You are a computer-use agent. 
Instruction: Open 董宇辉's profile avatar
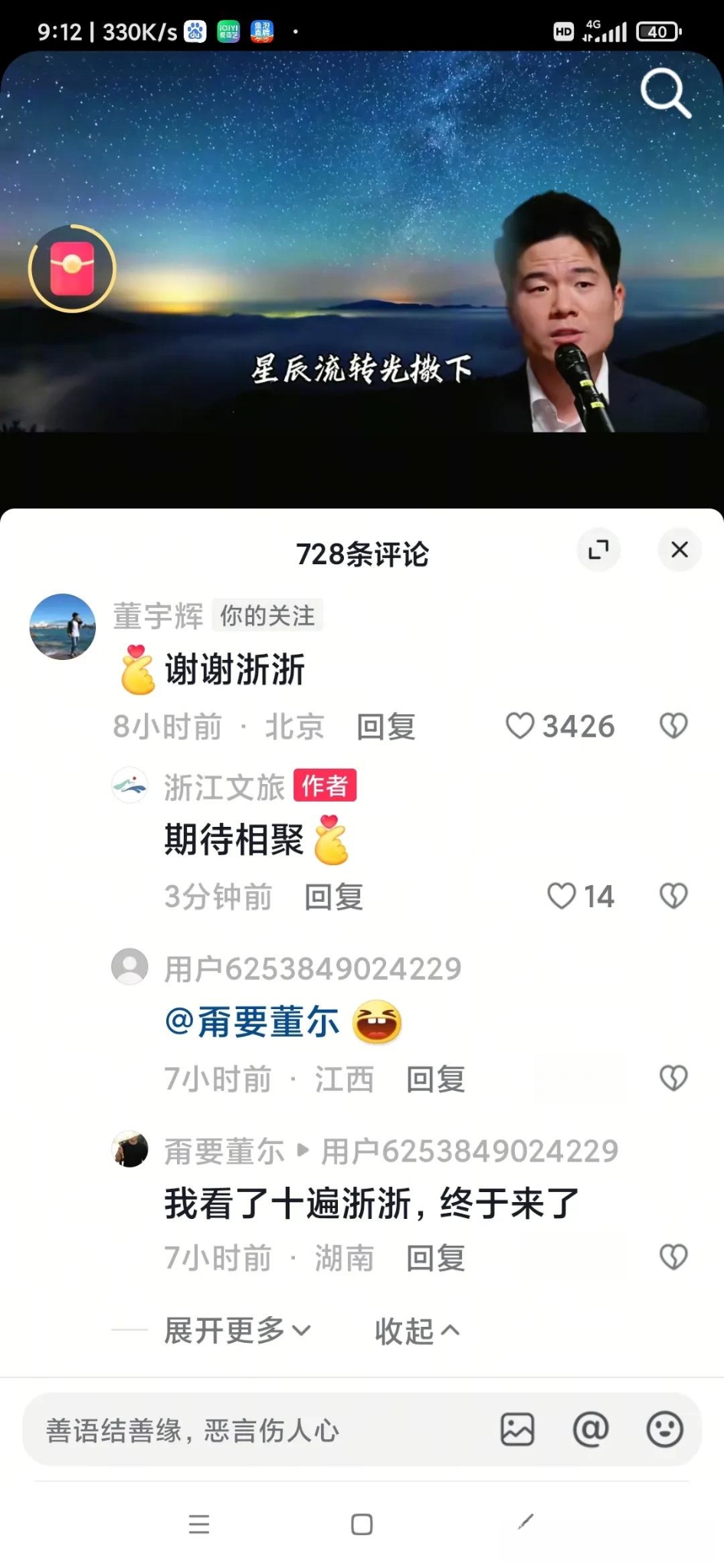point(63,626)
